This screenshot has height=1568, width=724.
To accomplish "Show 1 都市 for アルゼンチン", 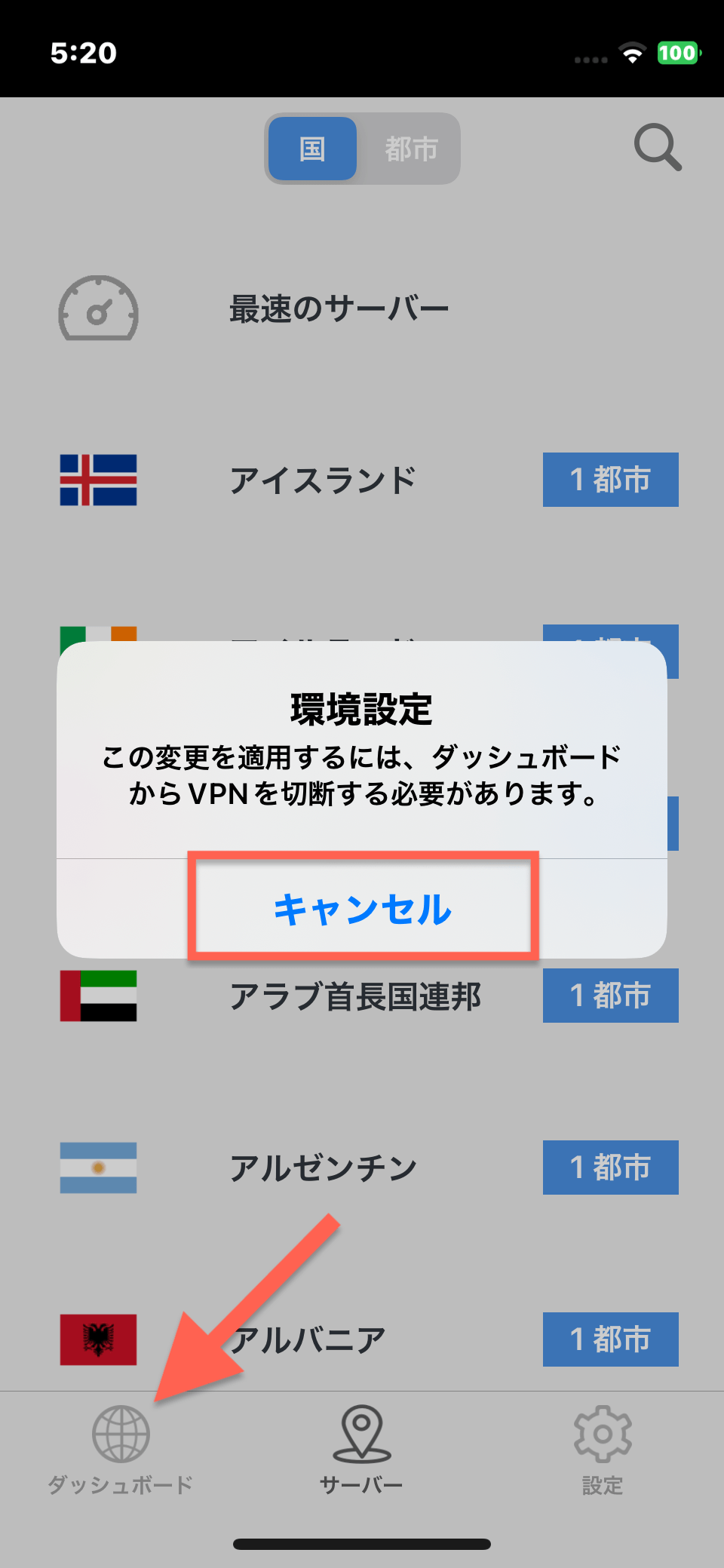I will 610,1168.
